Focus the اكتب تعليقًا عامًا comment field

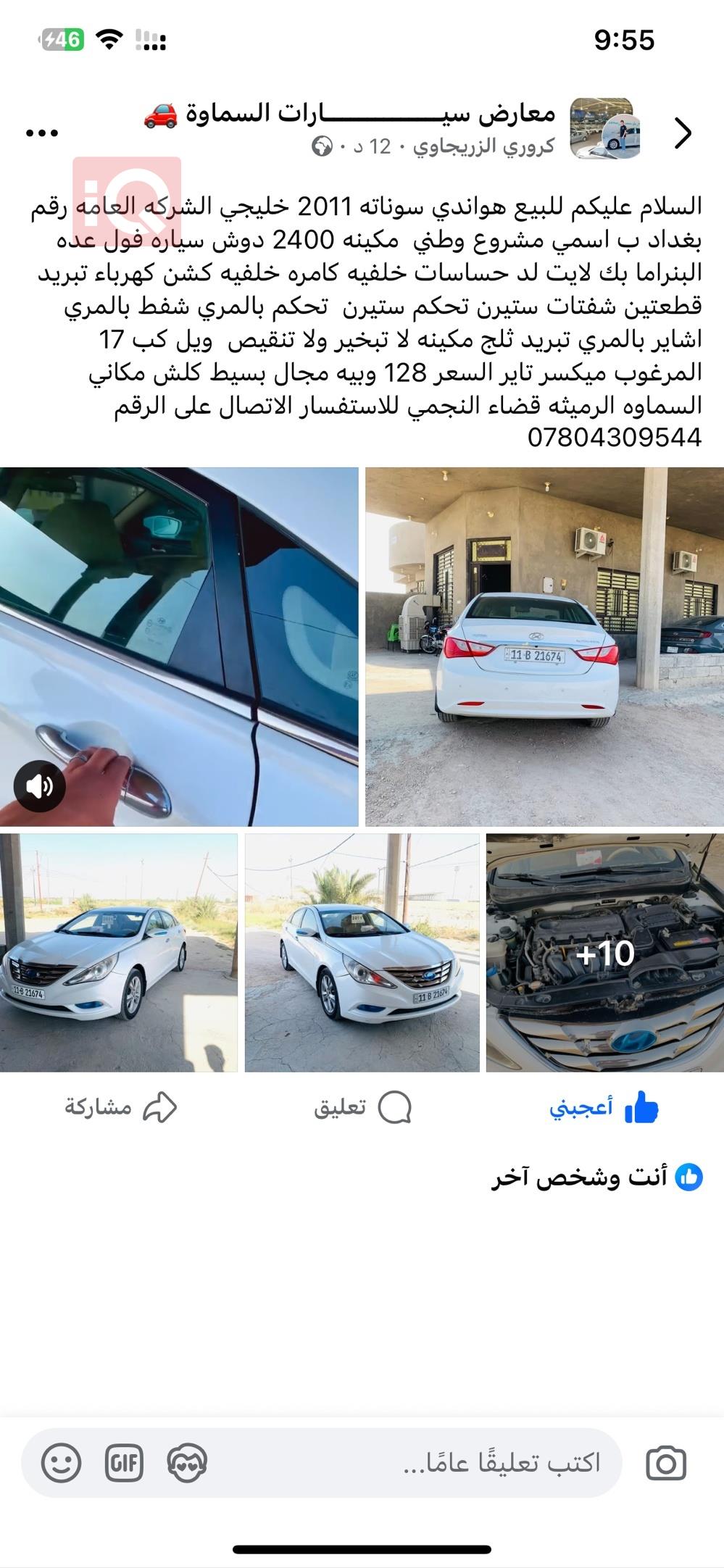coord(500,1463)
